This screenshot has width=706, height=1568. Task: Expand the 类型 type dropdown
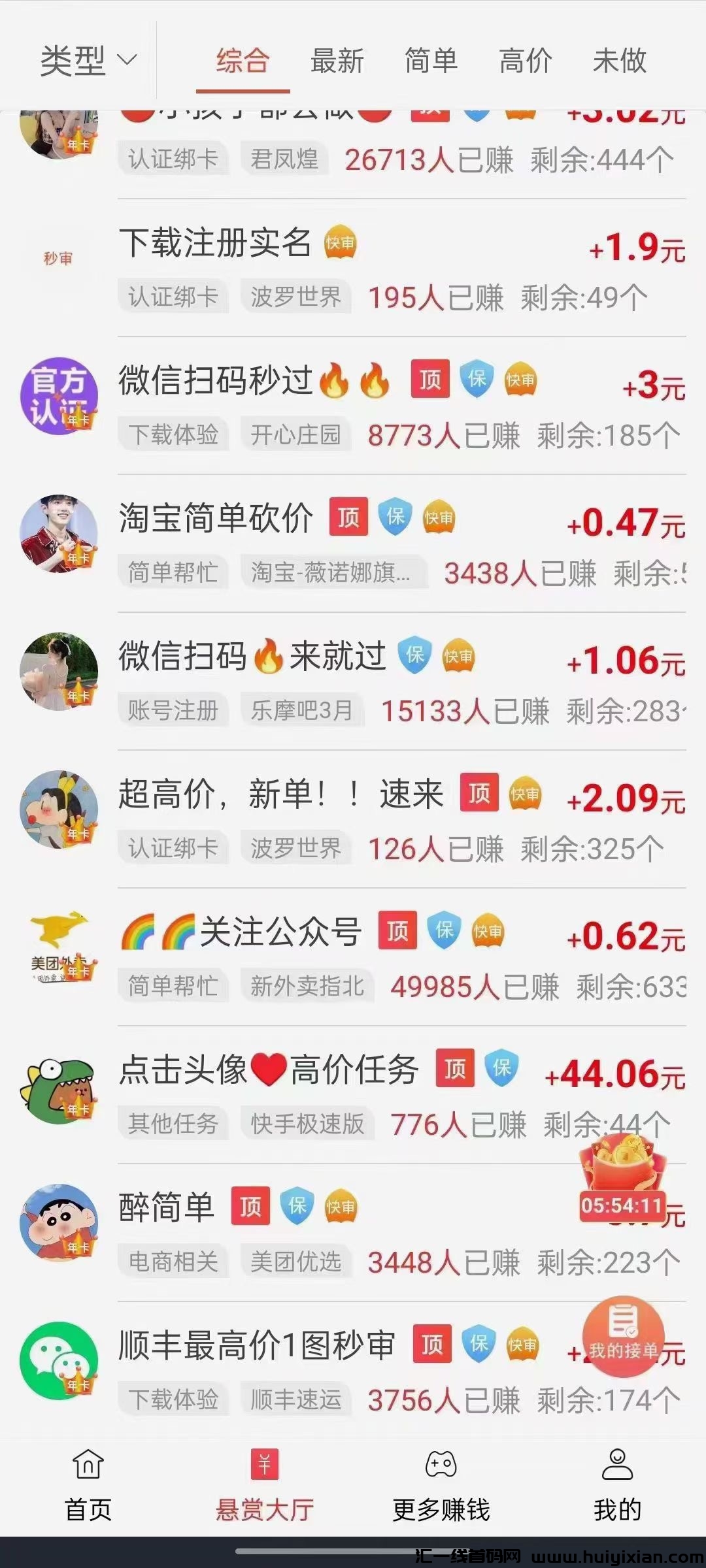pyautogui.click(x=88, y=61)
